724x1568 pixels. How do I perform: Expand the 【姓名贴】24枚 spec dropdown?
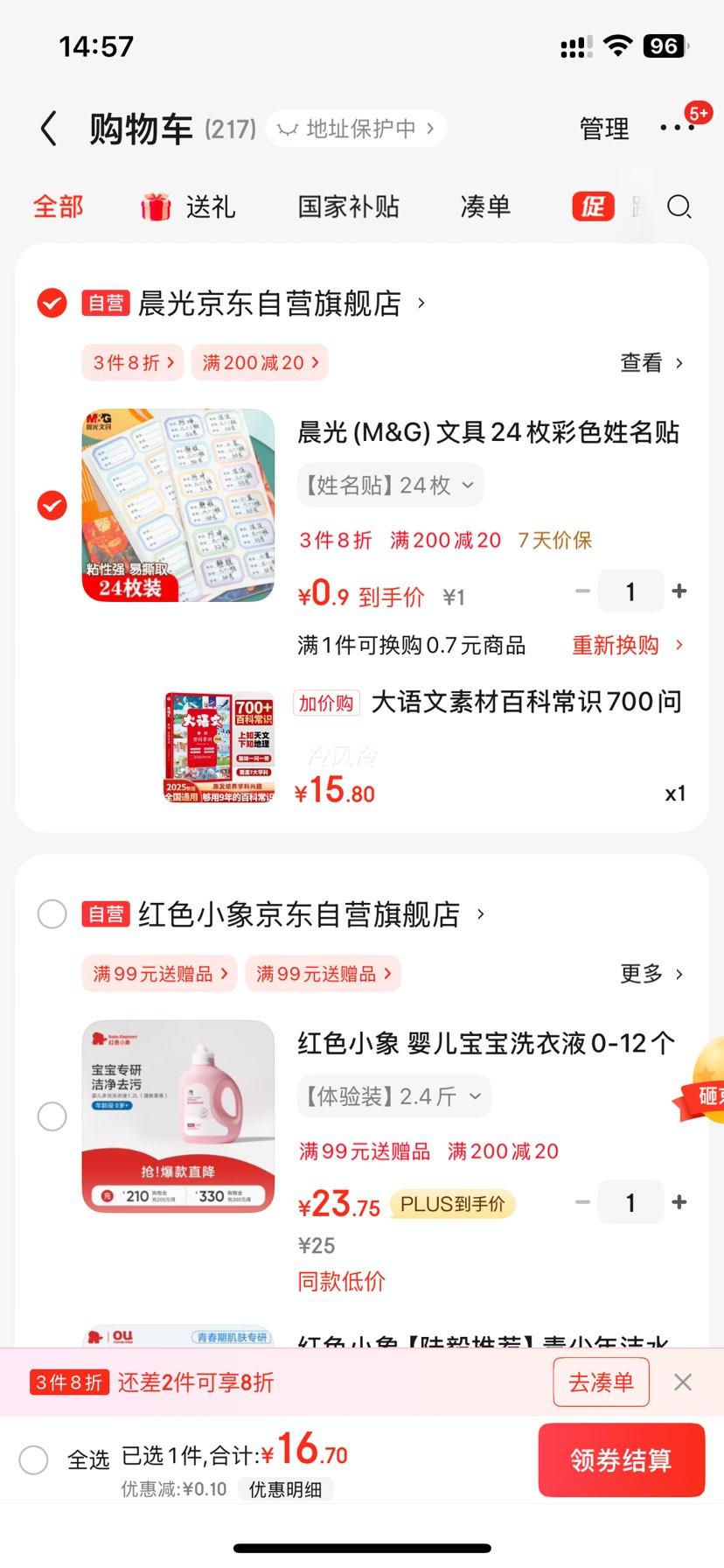[x=391, y=485]
